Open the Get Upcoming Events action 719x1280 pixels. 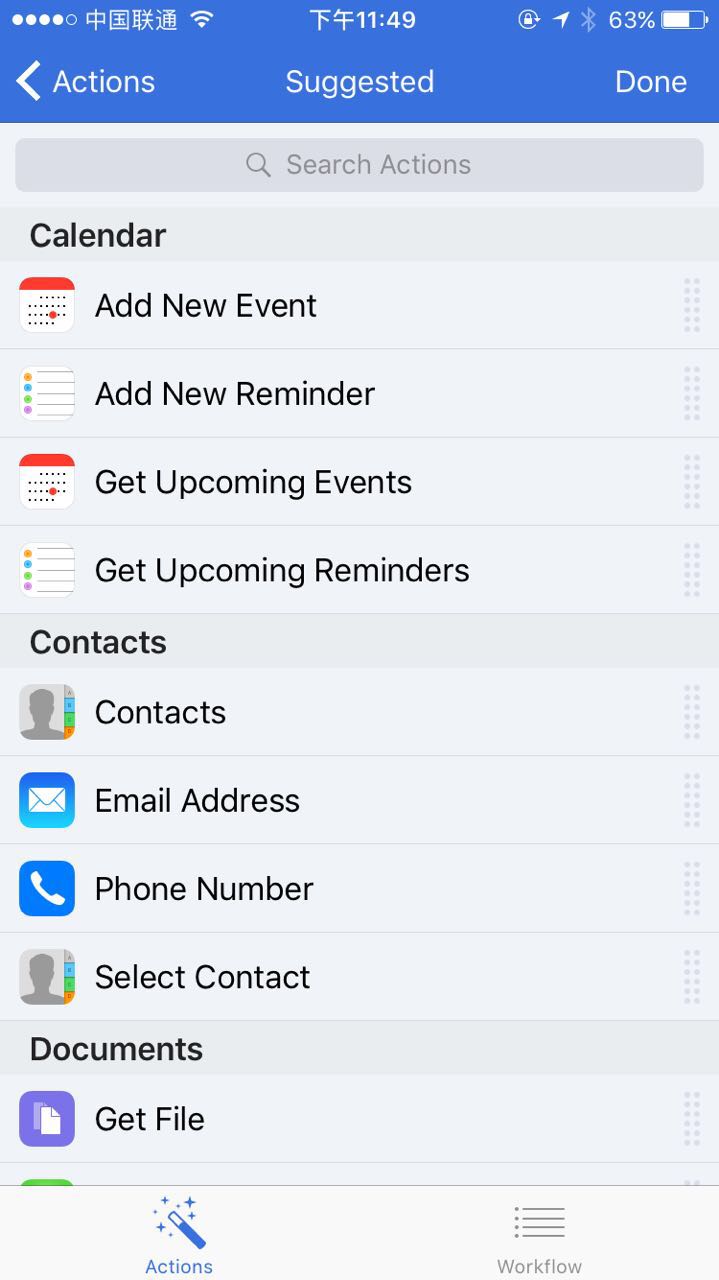pyautogui.click(x=253, y=482)
